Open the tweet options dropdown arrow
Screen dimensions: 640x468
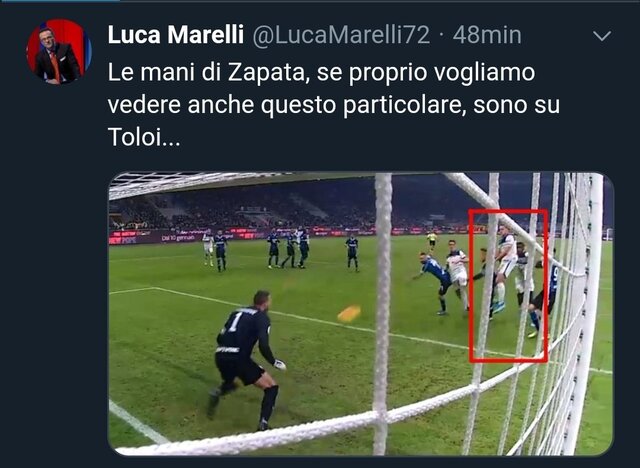coord(602,36)
